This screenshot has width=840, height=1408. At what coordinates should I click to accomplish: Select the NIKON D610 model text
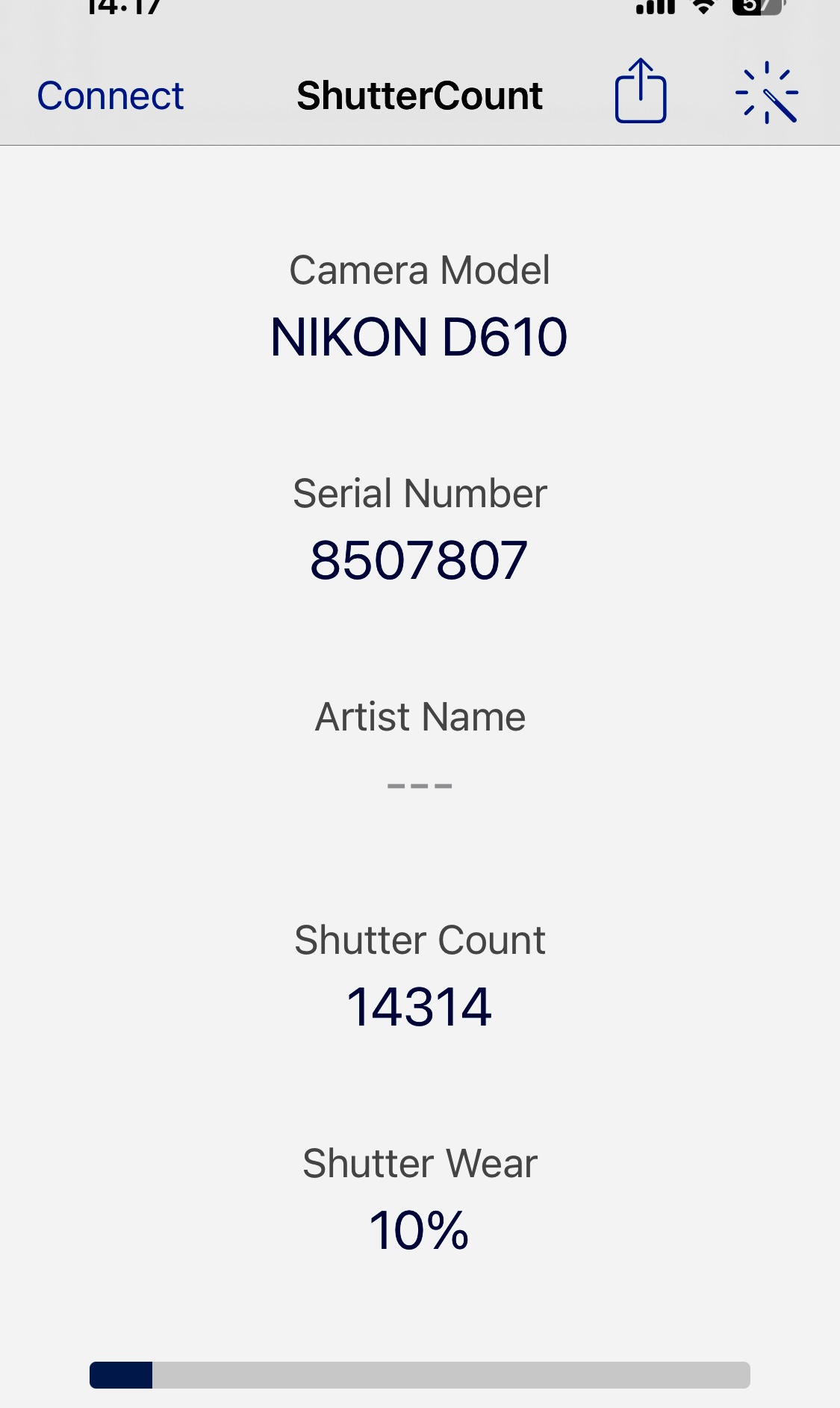(420, 338)
